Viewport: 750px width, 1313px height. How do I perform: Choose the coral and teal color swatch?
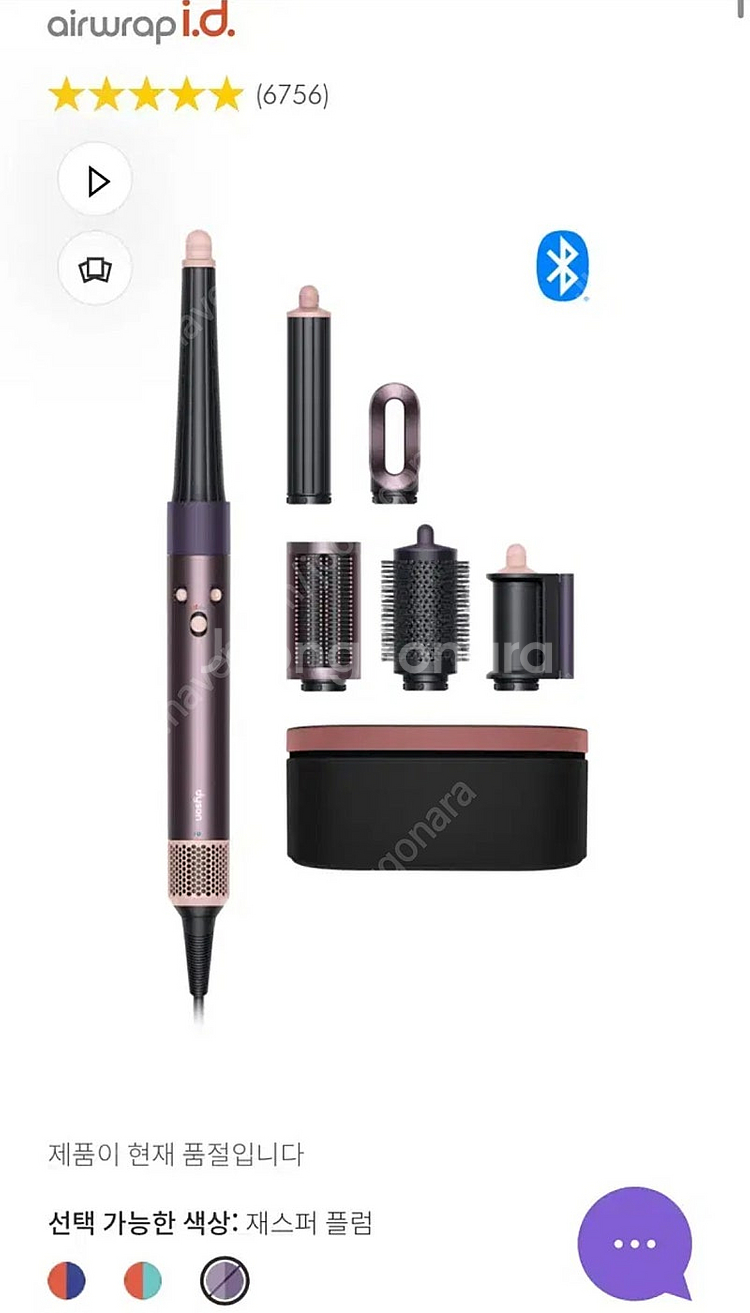(x=143, y=1280)
